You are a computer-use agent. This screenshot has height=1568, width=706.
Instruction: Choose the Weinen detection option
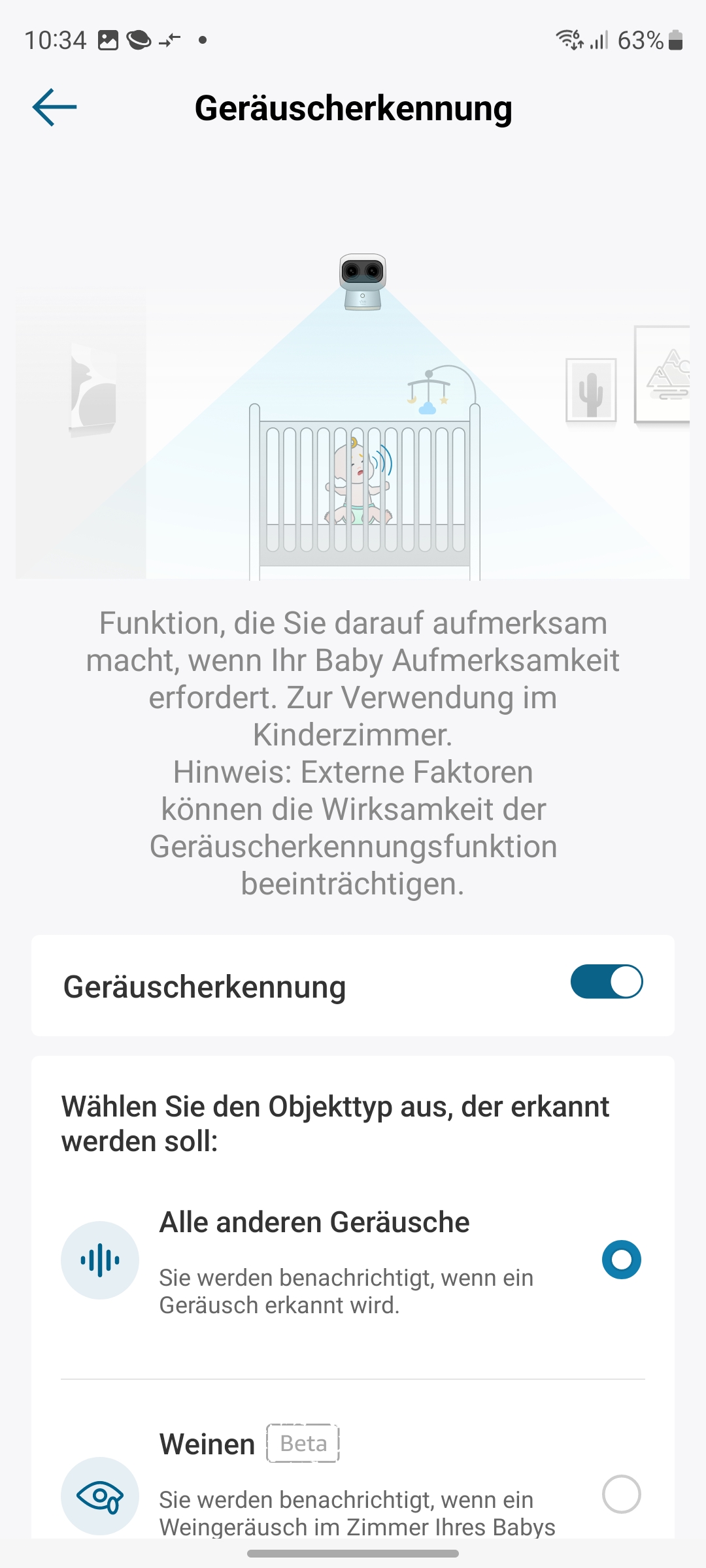[x=621, y=1494]
